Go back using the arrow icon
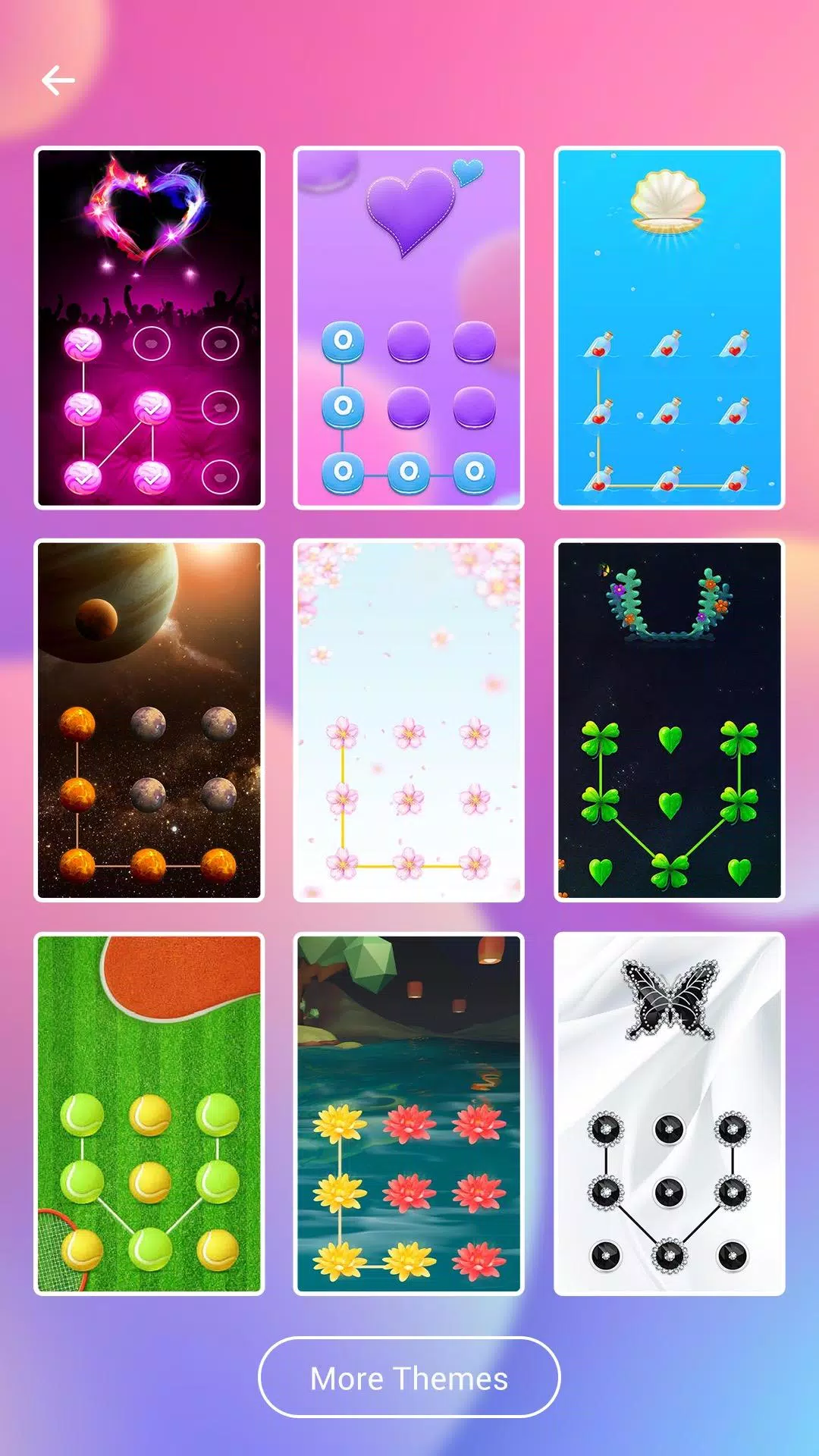The height and width of the screenshot is (1456, 819). point(58,80)
